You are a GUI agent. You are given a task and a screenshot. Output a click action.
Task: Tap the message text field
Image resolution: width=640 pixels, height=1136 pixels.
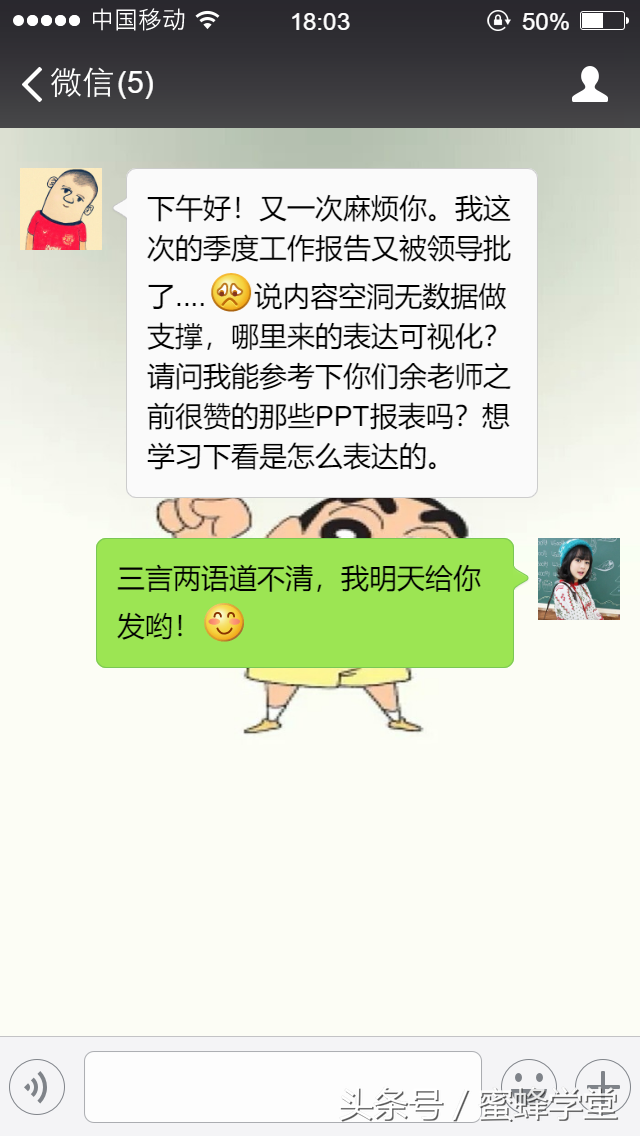click(282, 1086)
